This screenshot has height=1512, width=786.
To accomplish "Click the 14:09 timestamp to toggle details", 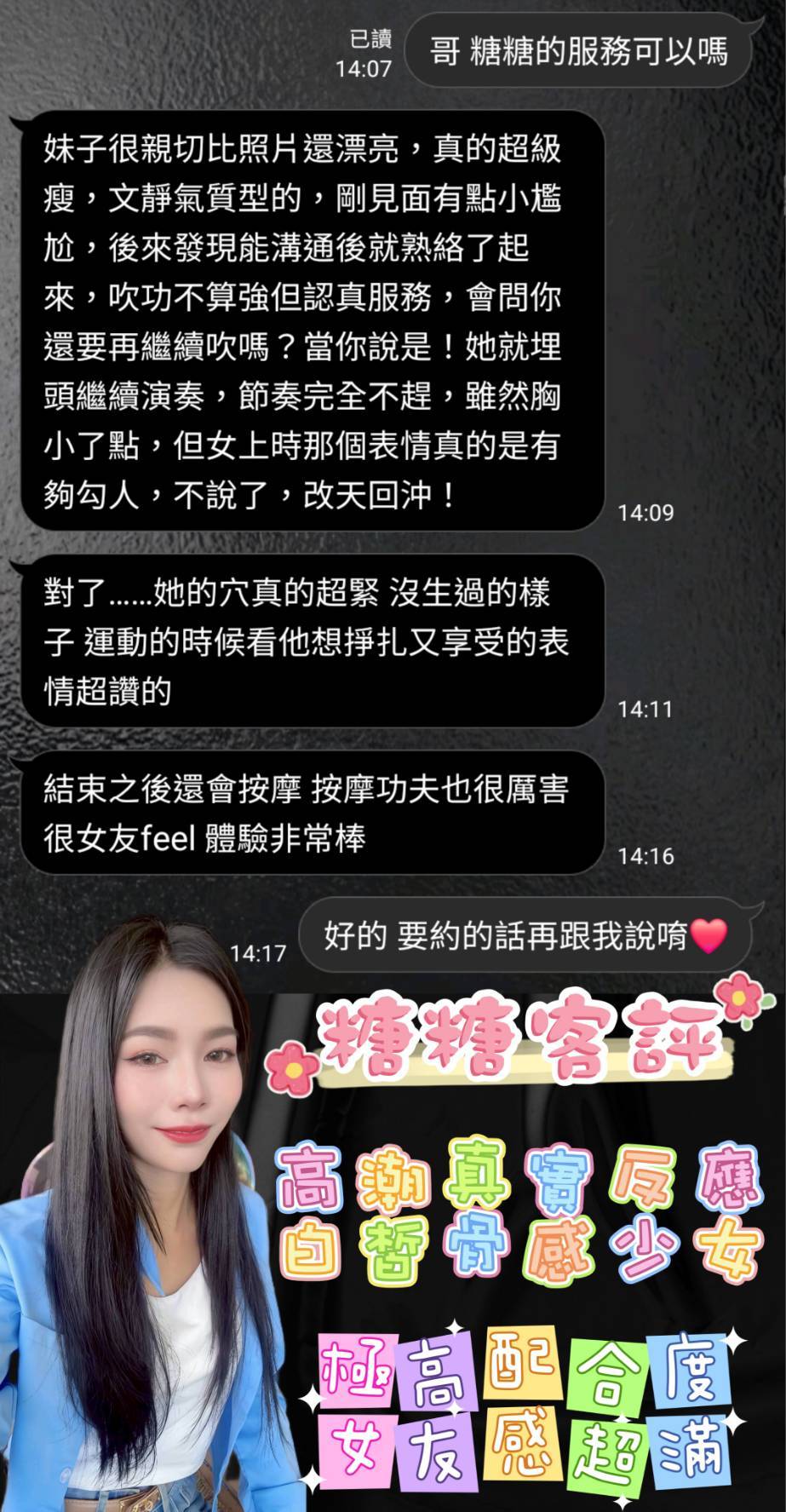I will point(646,514).
